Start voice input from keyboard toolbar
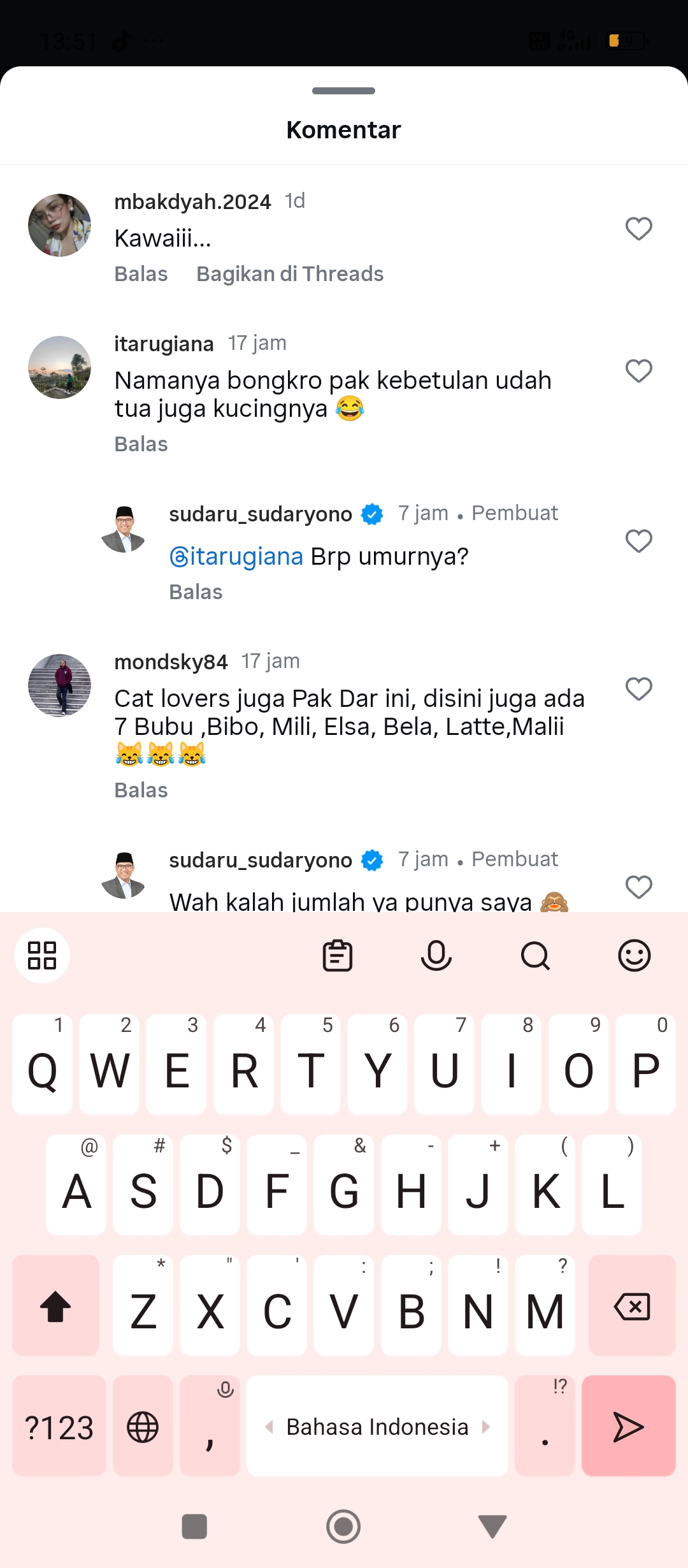The height and width of the screenshot is (1568, 688). 436,955
